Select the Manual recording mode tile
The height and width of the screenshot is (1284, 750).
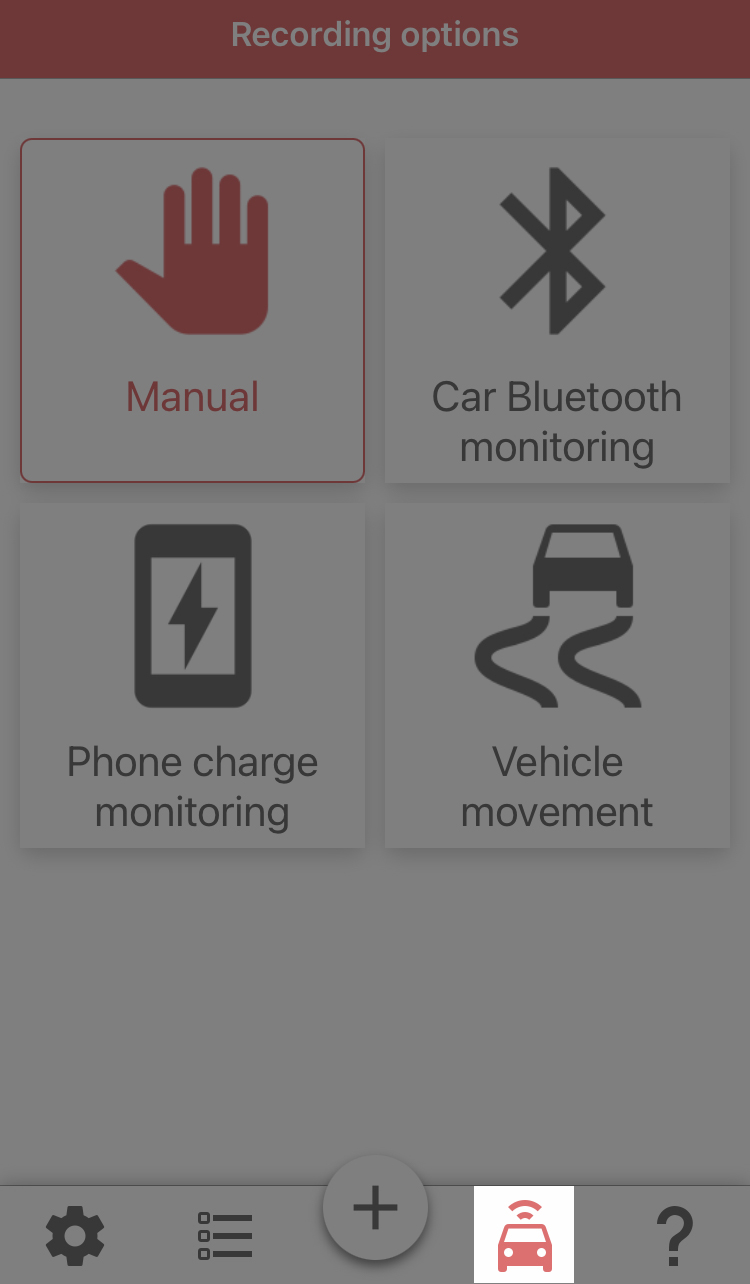pyautogui.click(x=192, y=310)
